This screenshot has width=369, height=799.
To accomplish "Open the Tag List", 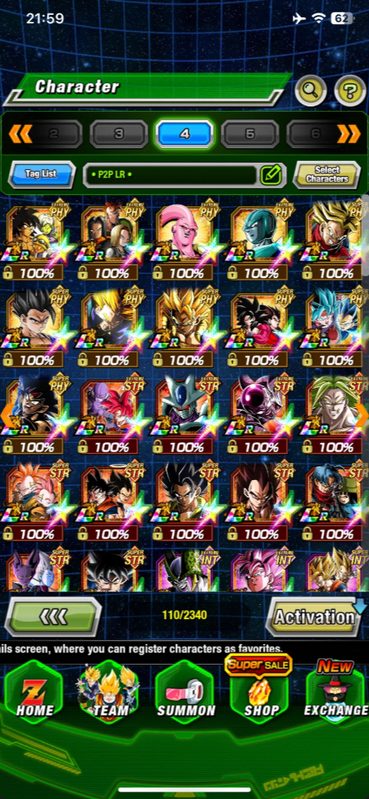I will (x=42, y=174).
